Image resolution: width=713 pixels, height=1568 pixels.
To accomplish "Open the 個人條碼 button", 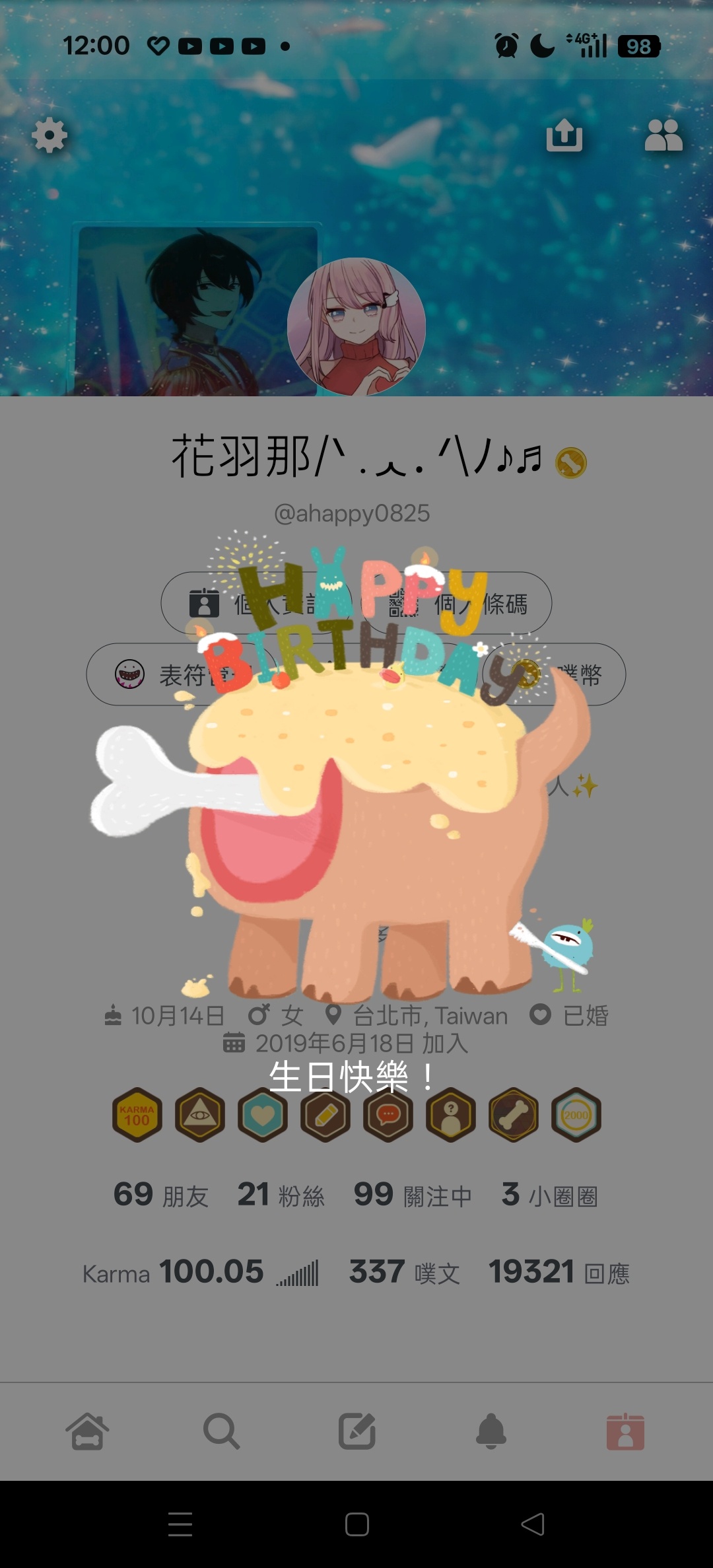I will coord(502,603).
